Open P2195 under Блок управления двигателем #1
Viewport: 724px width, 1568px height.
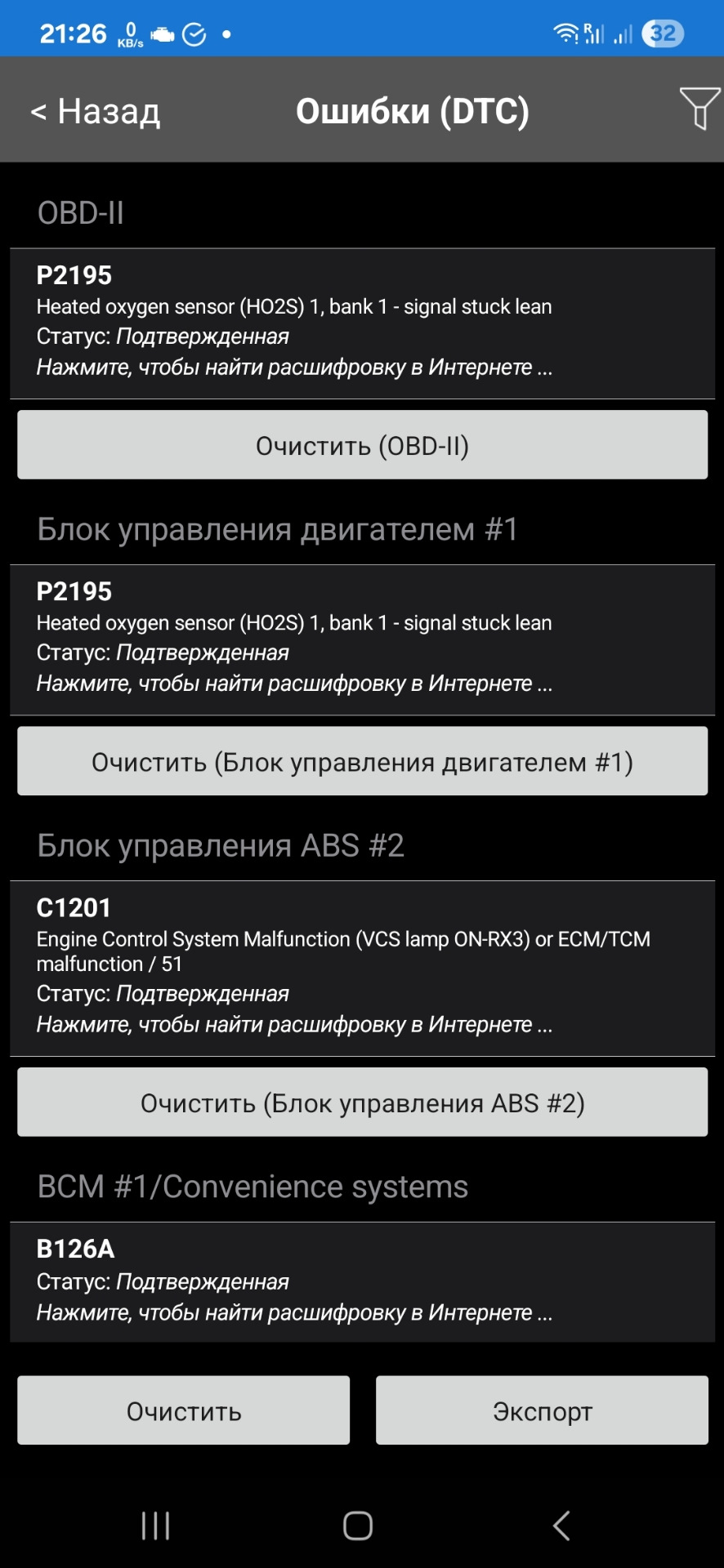click(362, 639)
